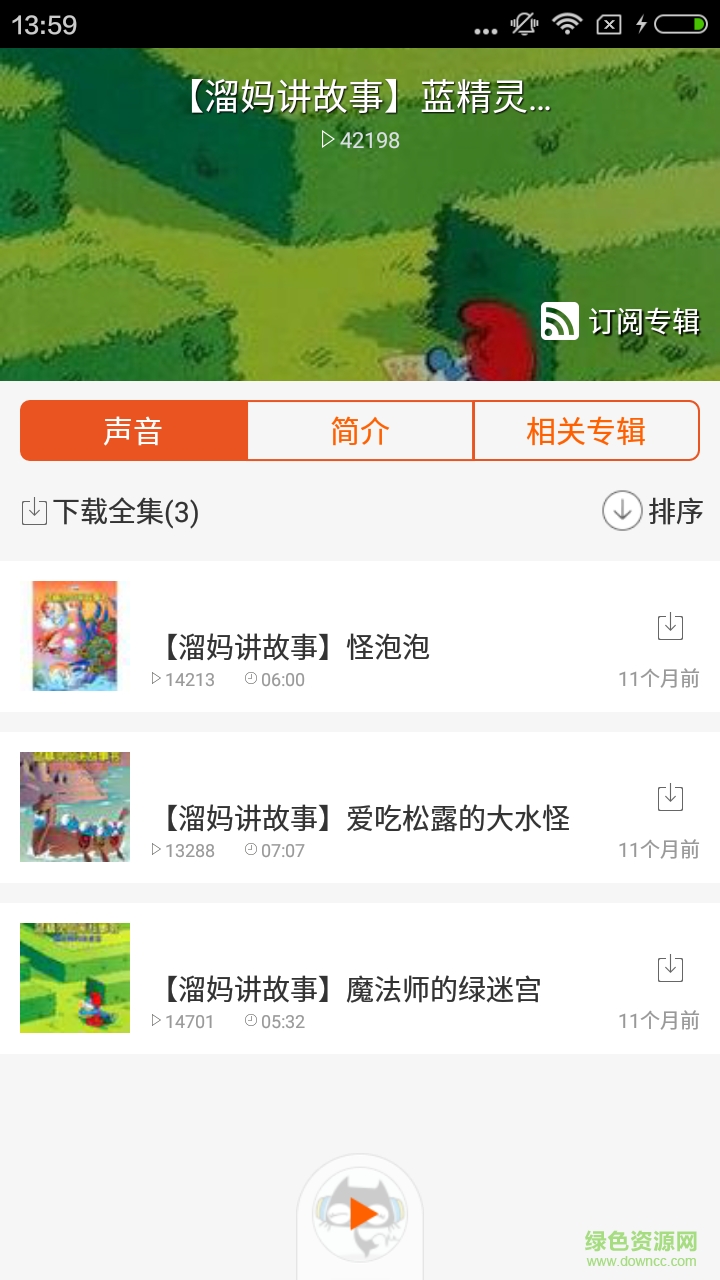Open the 相关专辑 tab

(x=586, y=431)
